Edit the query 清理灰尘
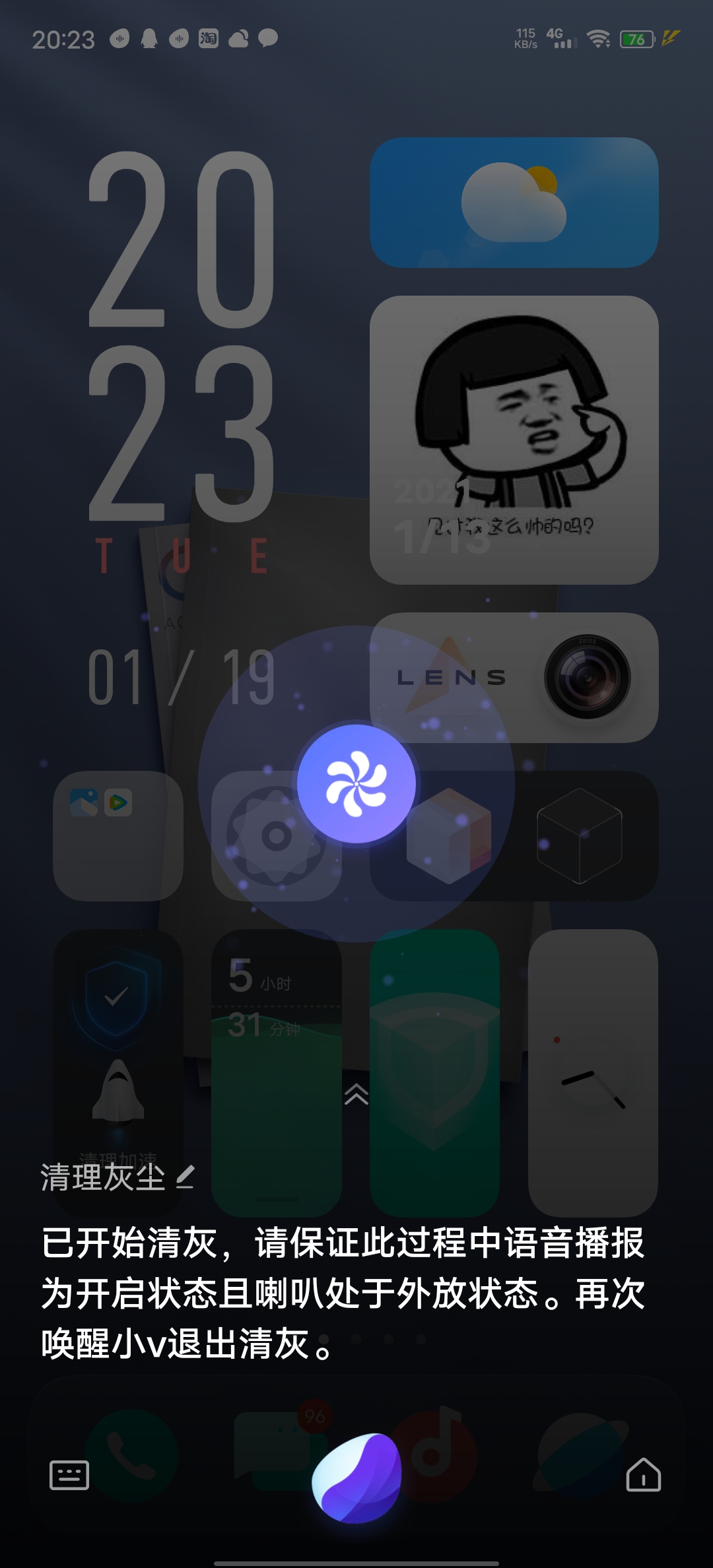The height and width of the screenshot is (1568, 713). [x=186, y=1177]
